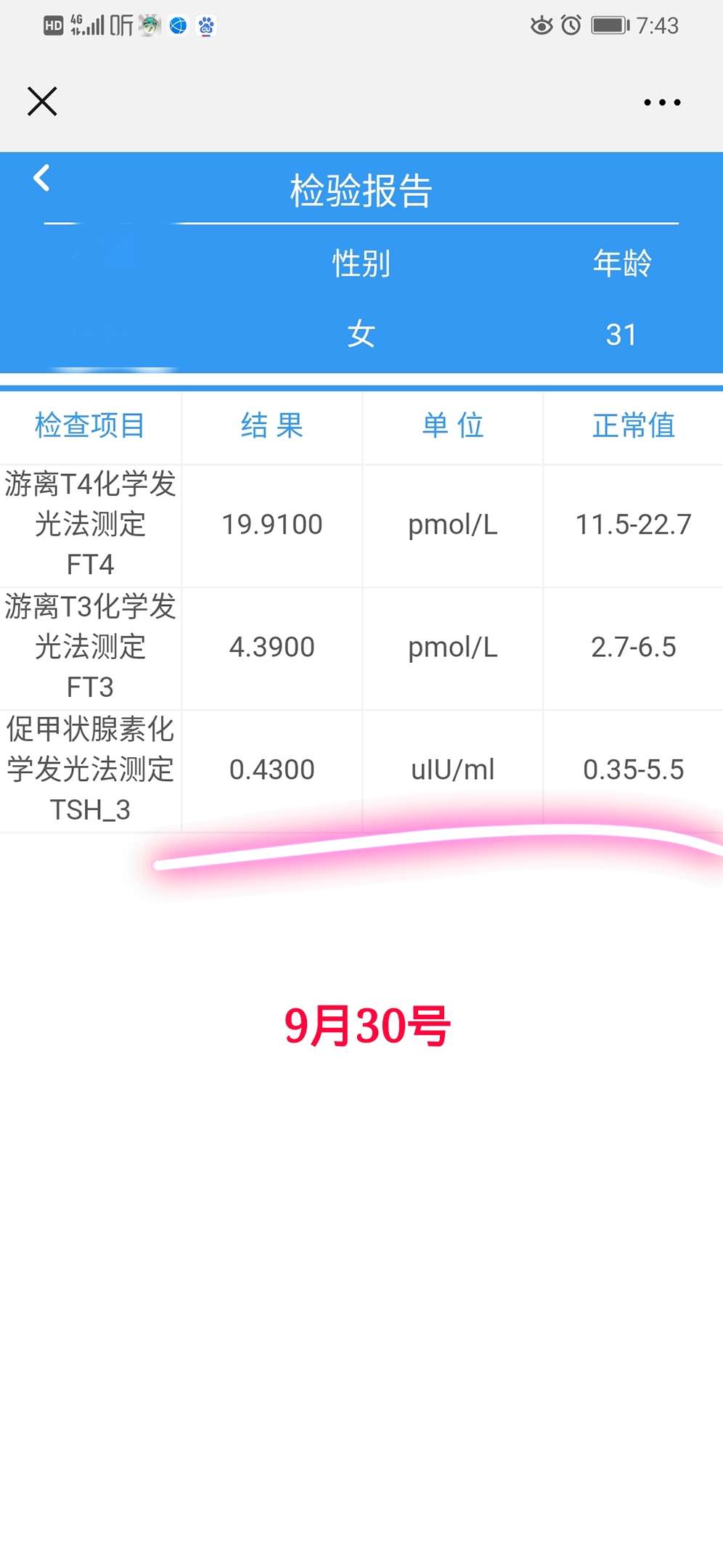Screen dimensions: 723x1568
Task: Tap the Baidu icon in the status bar
Action: click(205, 25)
